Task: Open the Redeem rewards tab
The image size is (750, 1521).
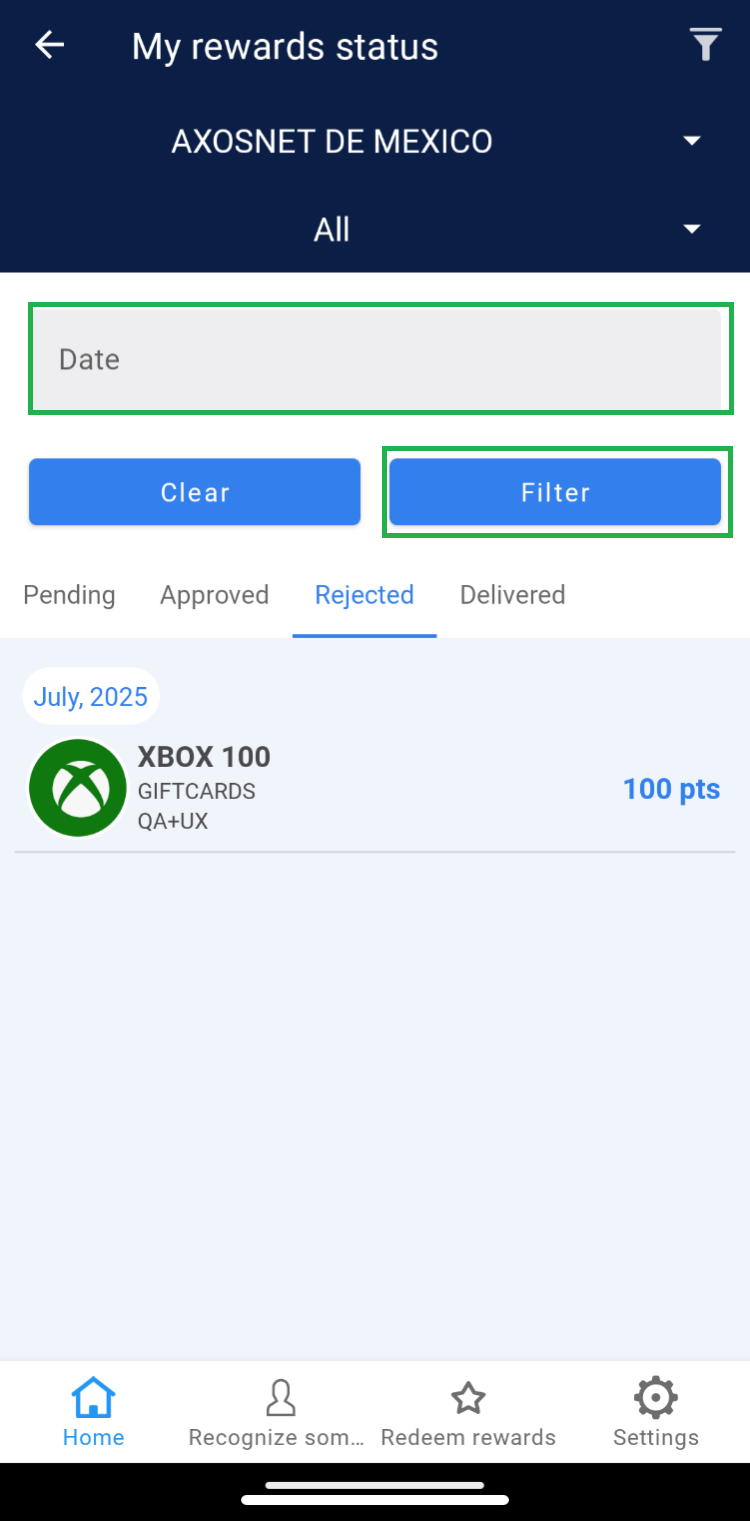Action: pos(468,1412)
